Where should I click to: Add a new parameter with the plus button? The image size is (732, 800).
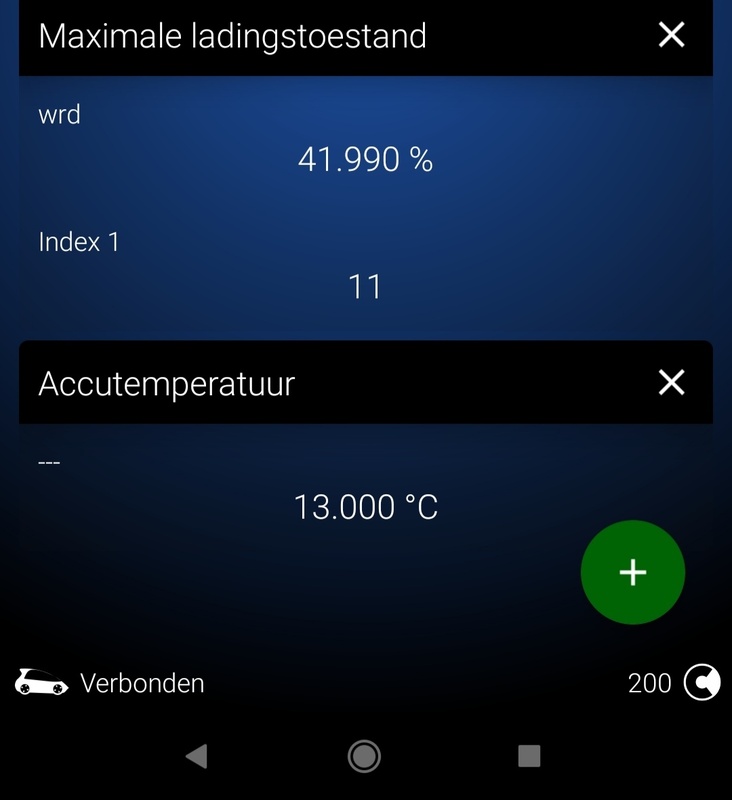point(632,572)
